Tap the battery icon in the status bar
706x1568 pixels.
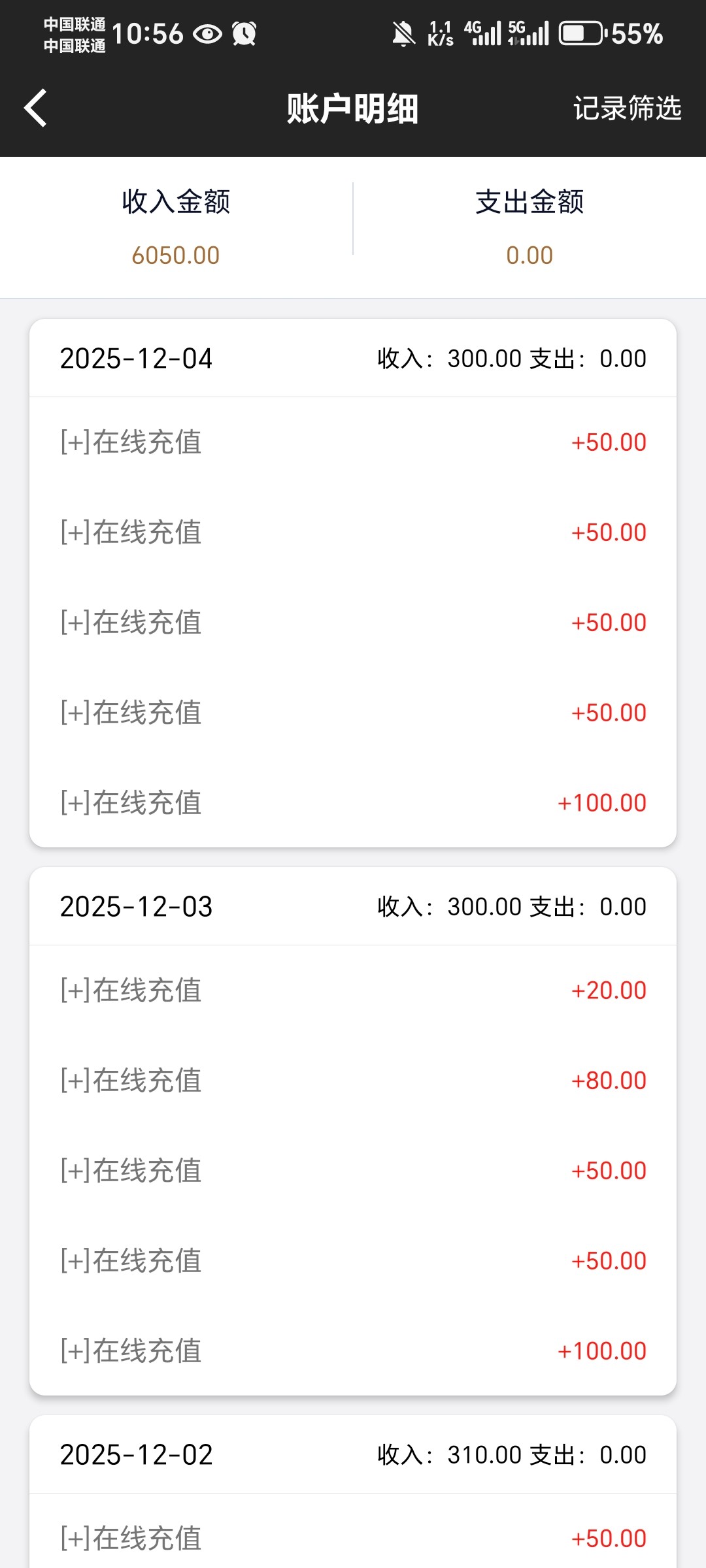click(580, 34)
